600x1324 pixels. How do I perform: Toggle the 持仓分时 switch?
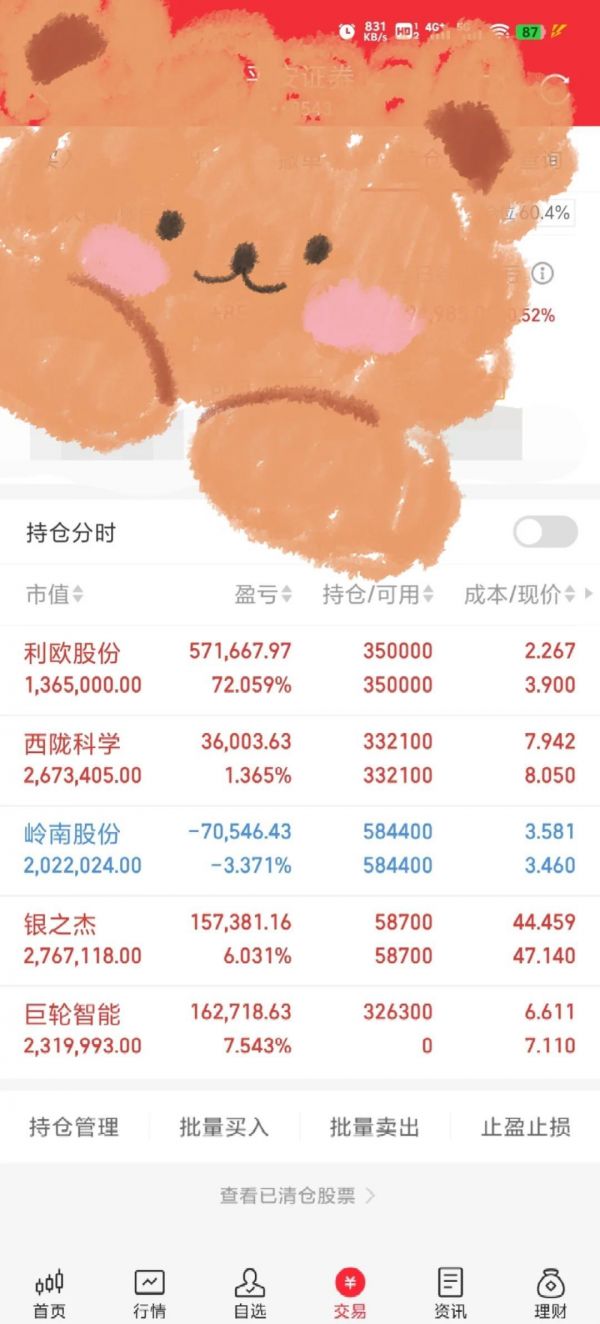point(545,532)
